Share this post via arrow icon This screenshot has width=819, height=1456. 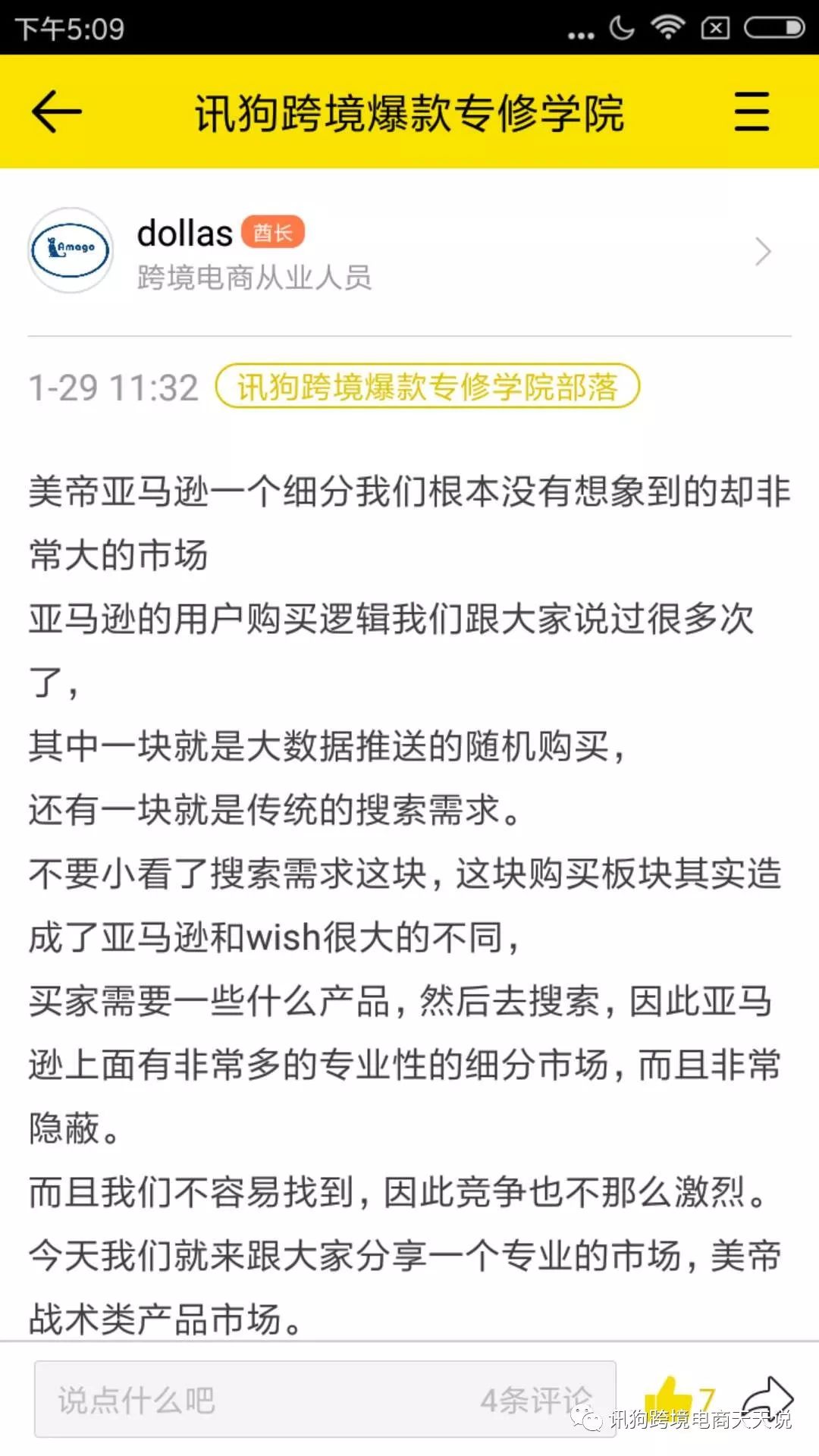point(767,1396)
